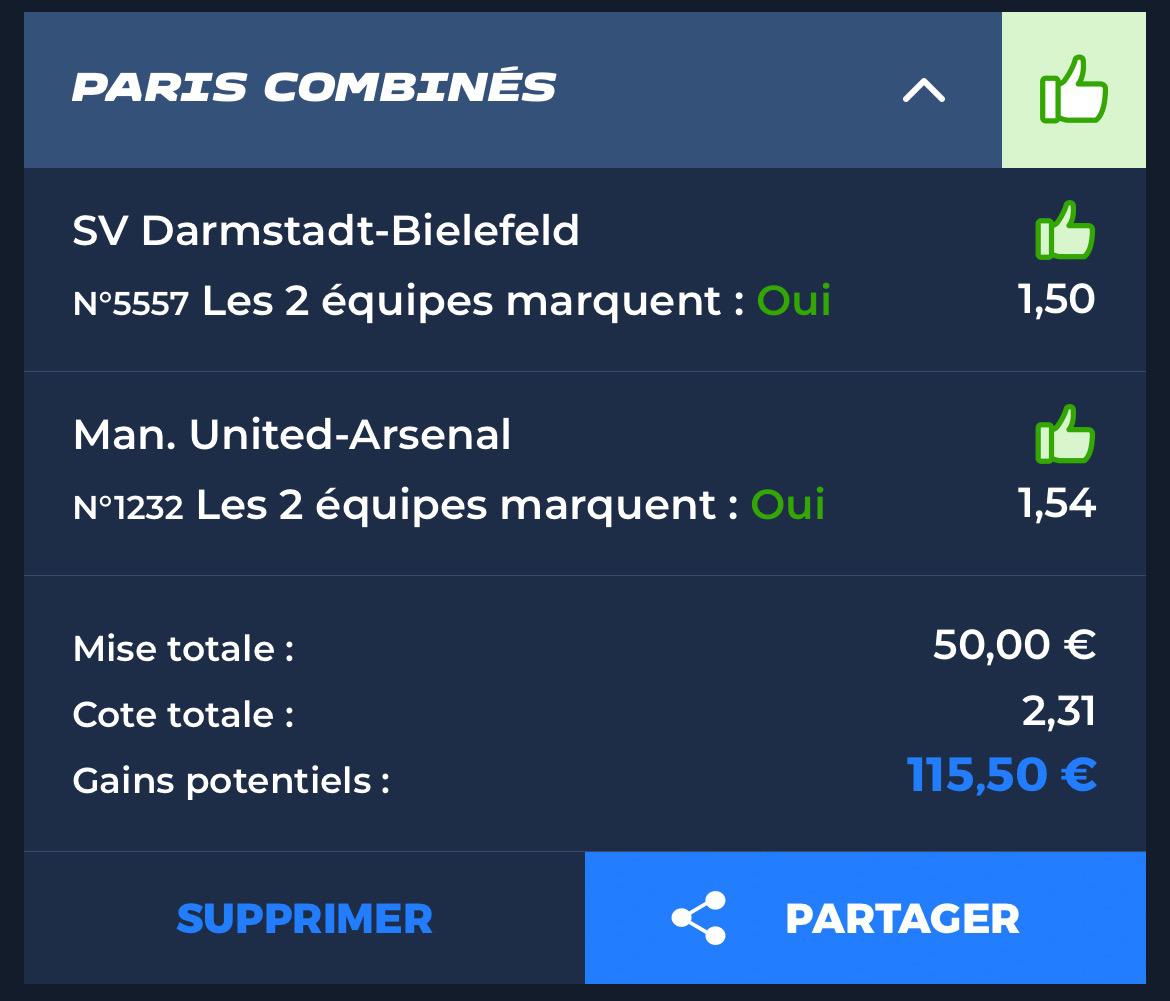Tap Supprimer to delete the bet
The image size is (1170, 1001).
pyautogui.click(x=304, y=918)
